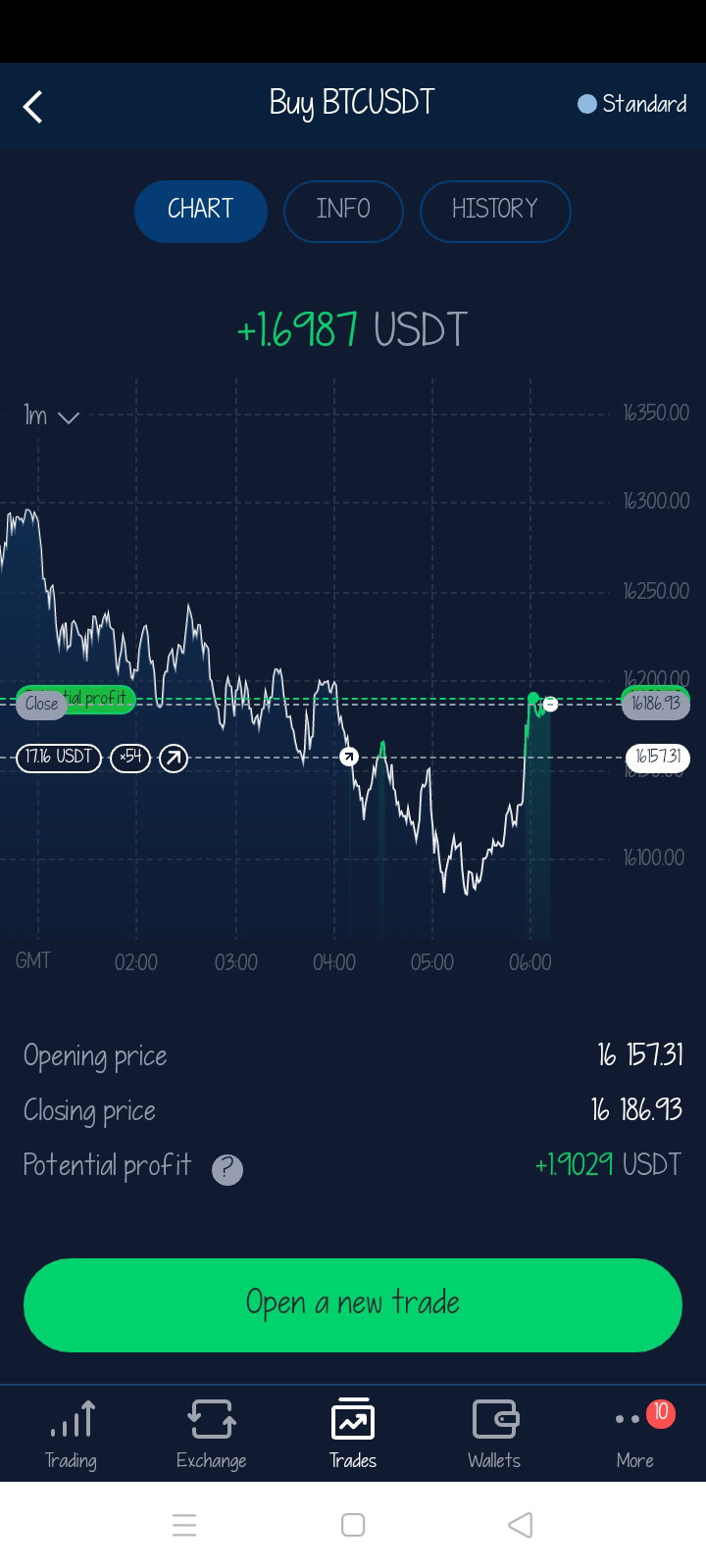The width and height of the screenshot is (706, 1568).
Task: Open Potential profit help question mark
Action: (227, 1168)
